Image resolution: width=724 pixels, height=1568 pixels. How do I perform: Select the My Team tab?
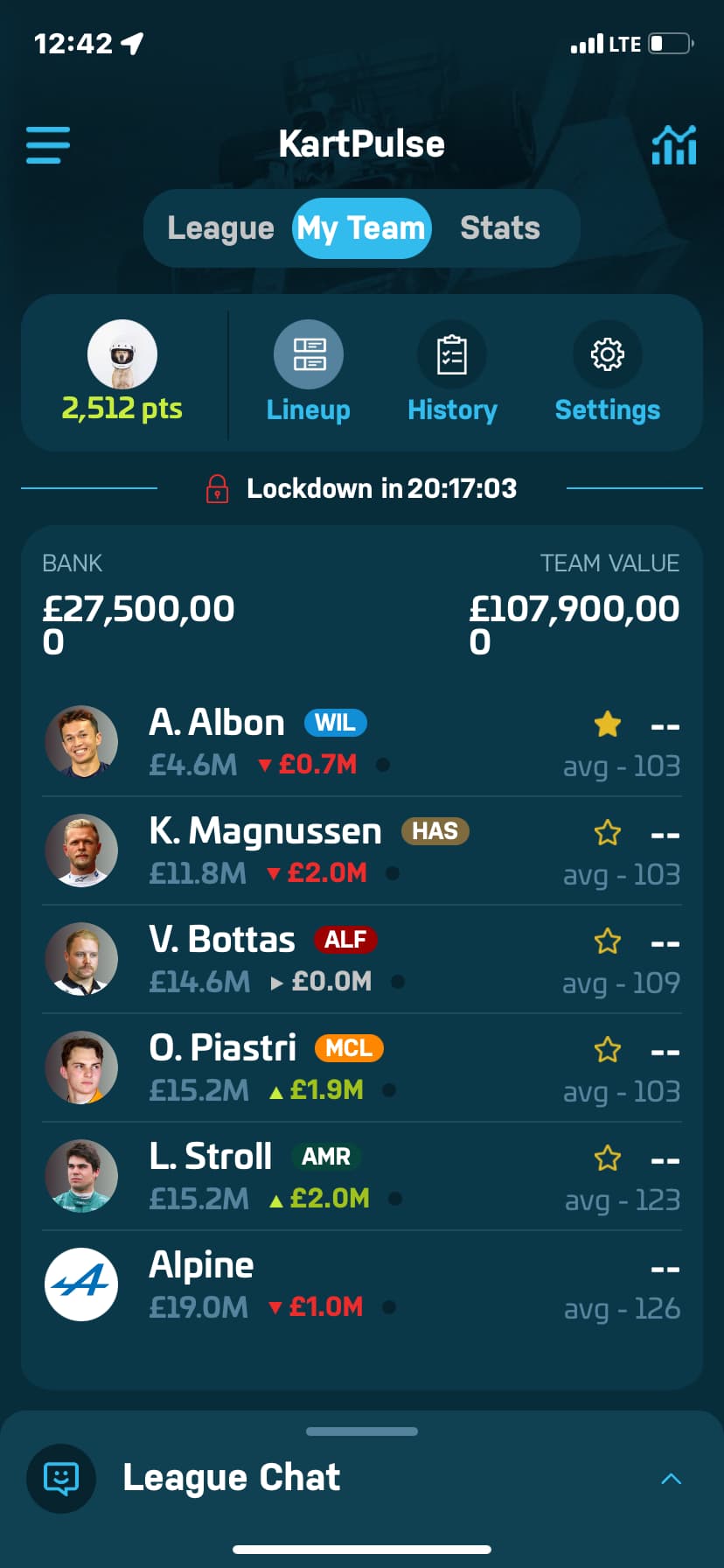pyautogui.click(x=361, y=228)
